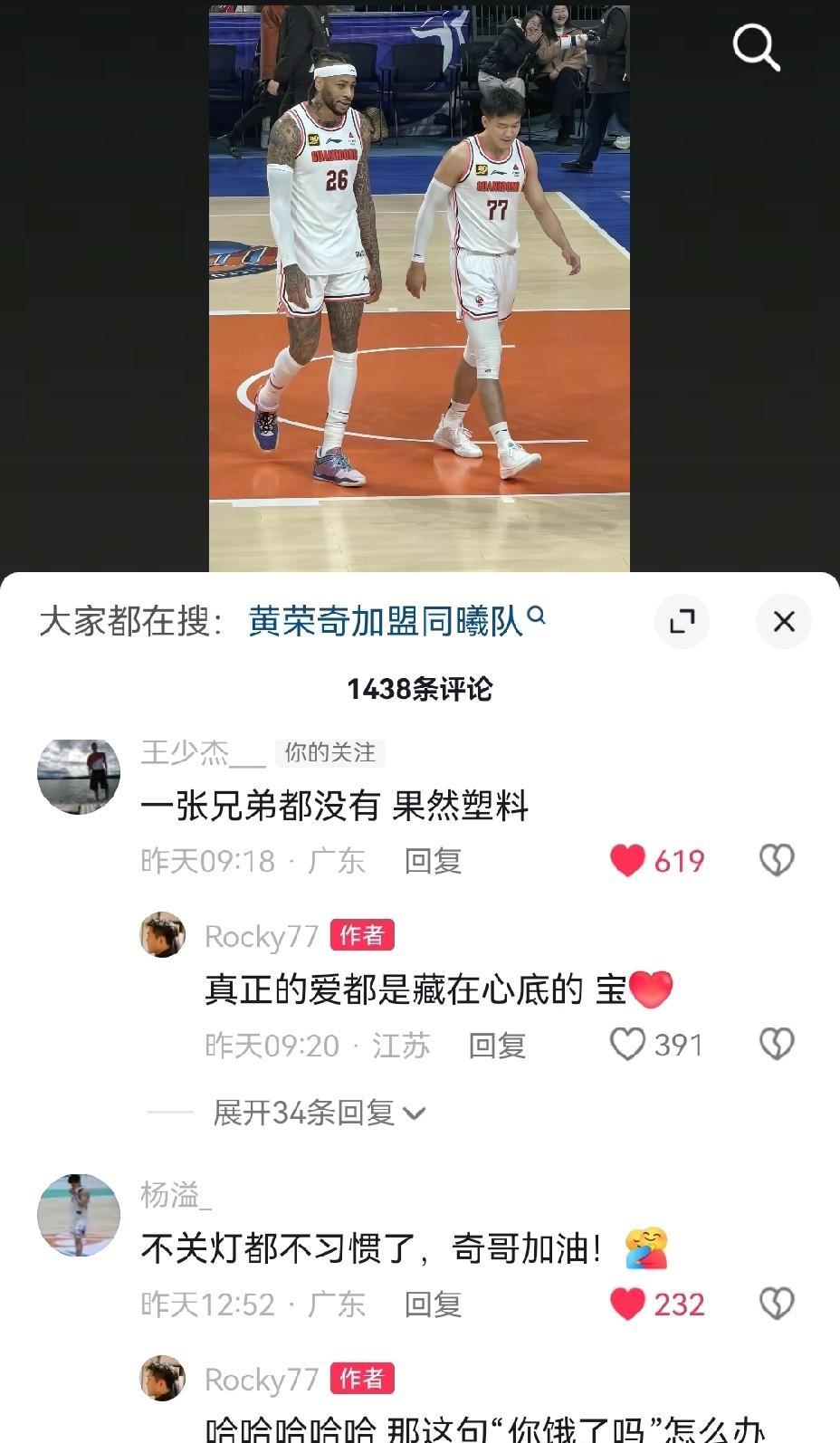
Task: Unlike 王少杰's comment with 619 likes
Action: 628,861
